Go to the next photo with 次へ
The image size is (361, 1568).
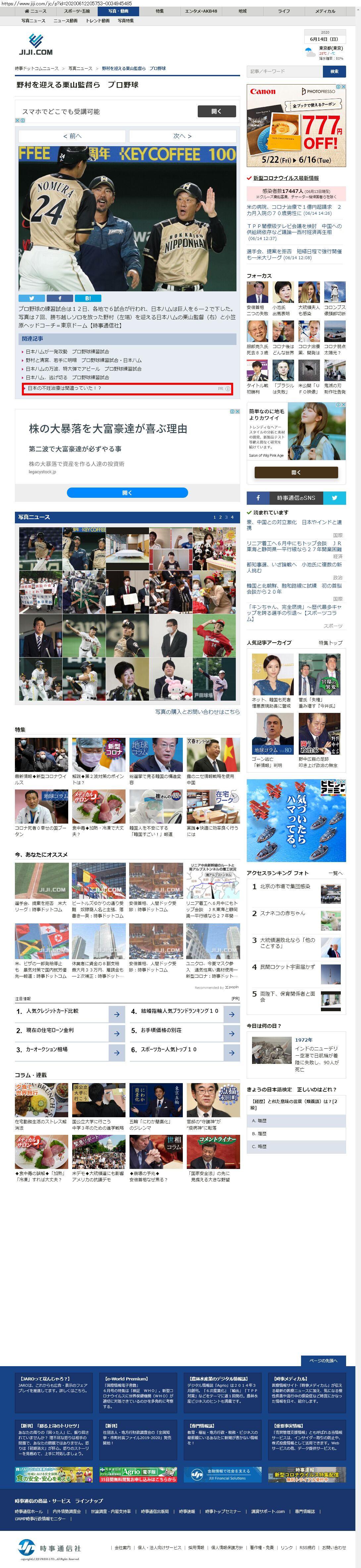tap(182, 136)
